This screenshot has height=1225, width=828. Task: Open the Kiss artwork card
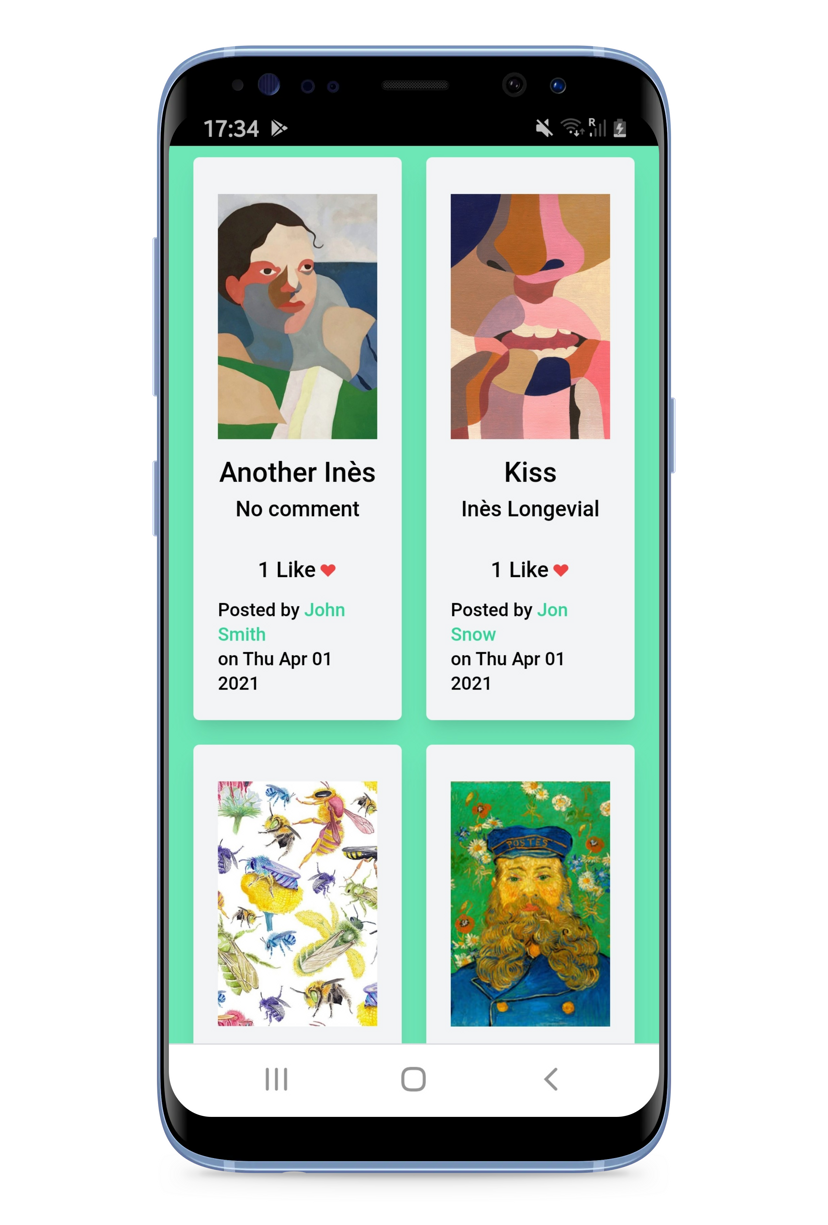[x=530, y=316]
